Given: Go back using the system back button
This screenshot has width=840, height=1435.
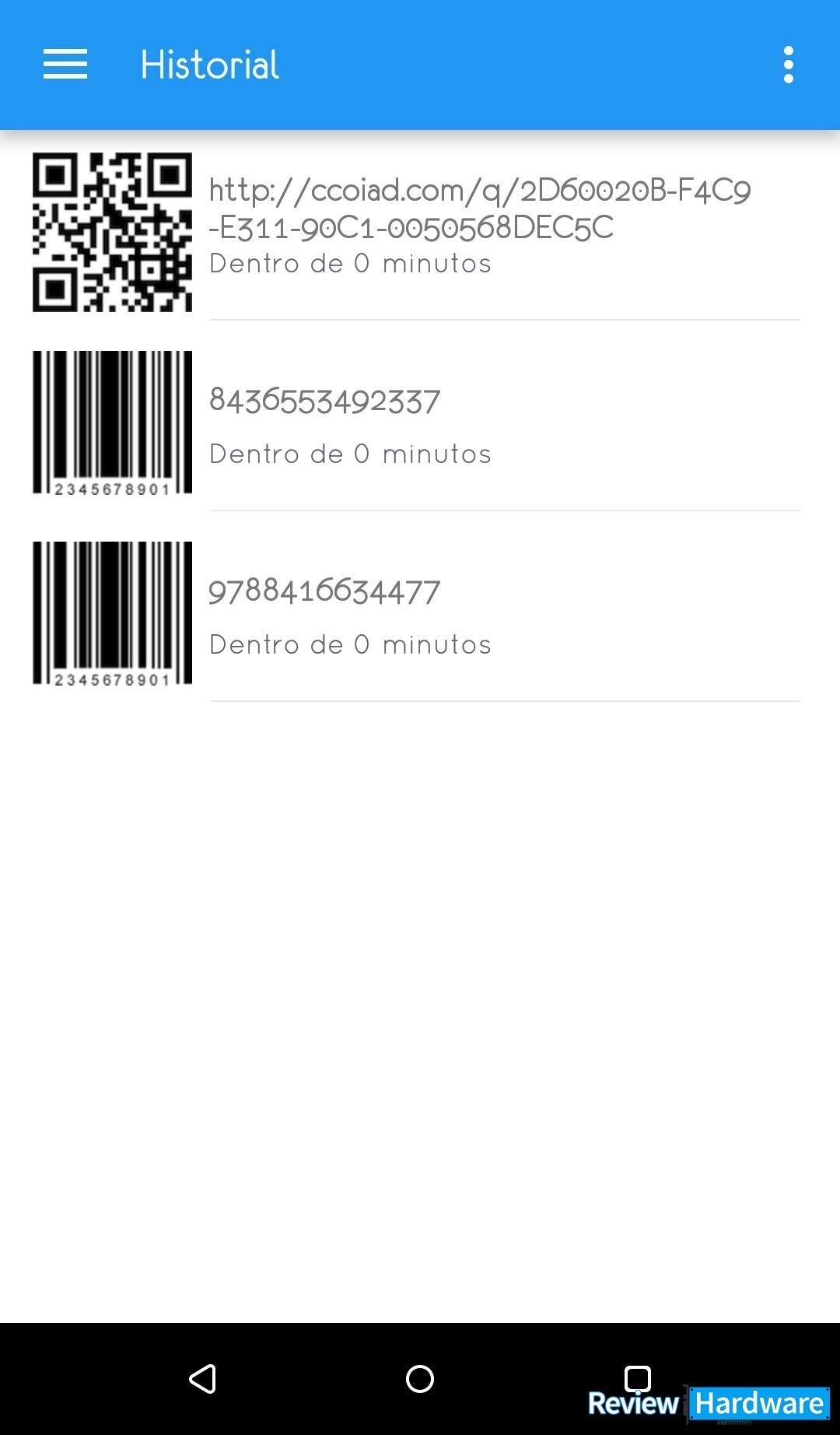Looking at the screenshot, I should [x=202, y=1379].
